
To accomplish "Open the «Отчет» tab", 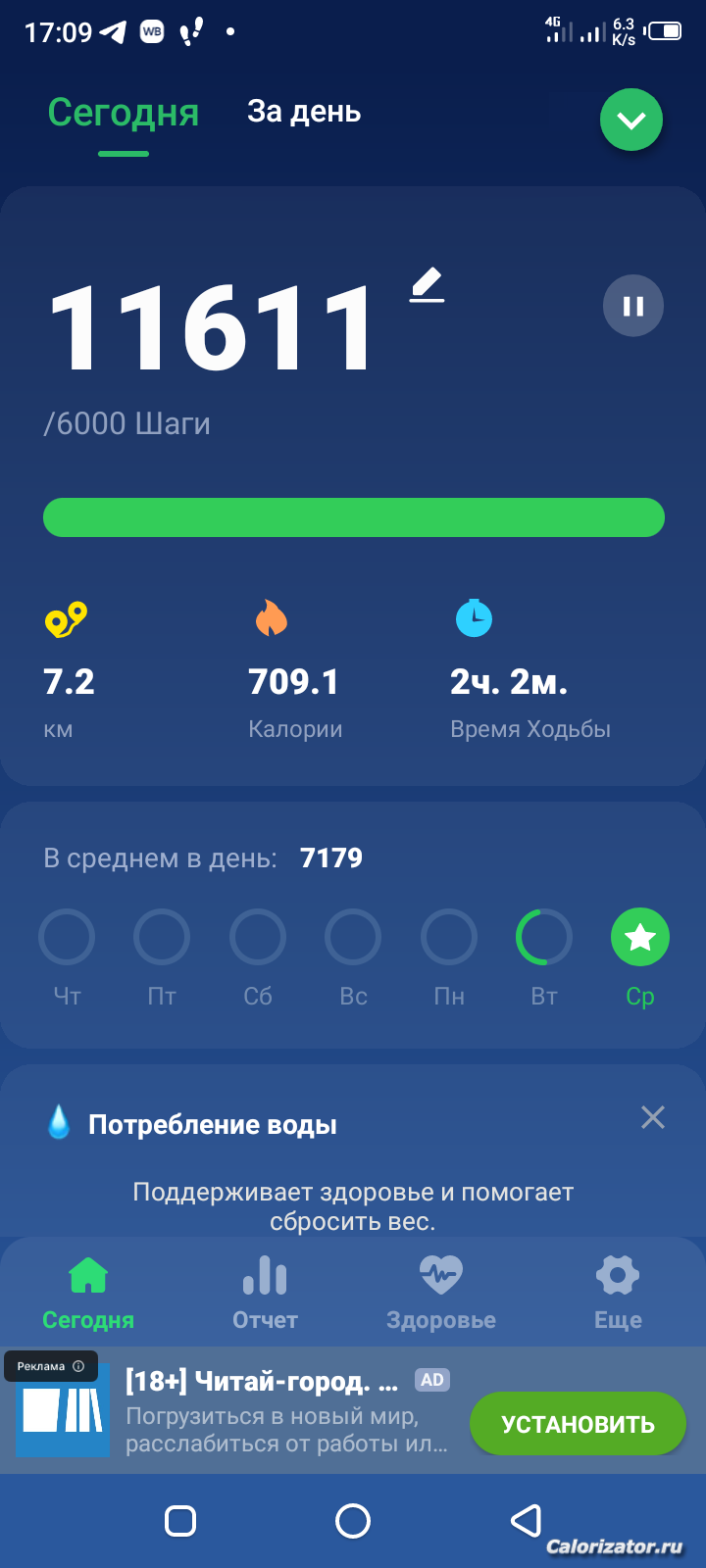I will click(265, 1294).
